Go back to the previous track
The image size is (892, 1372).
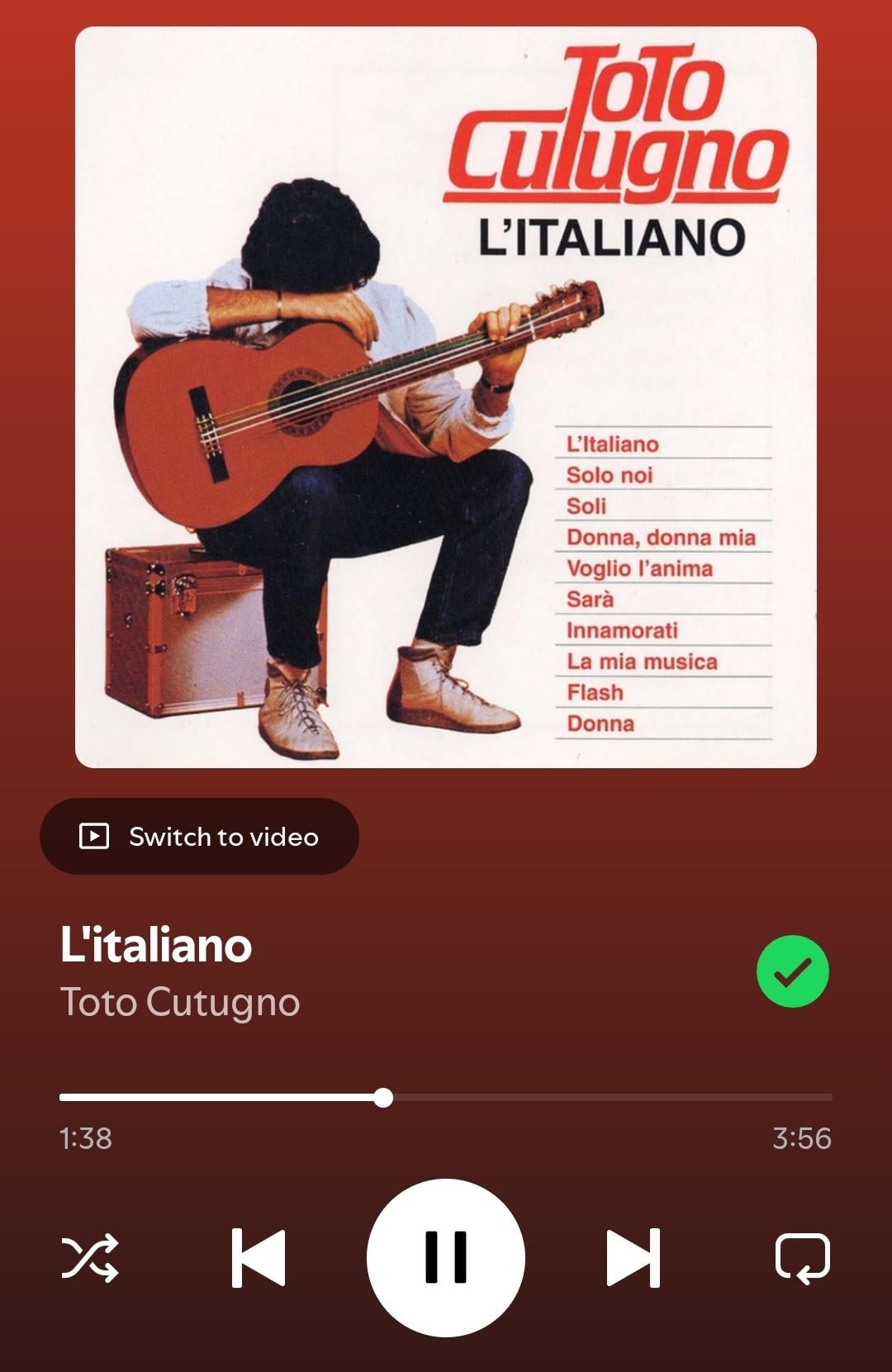pos(259,1258)
